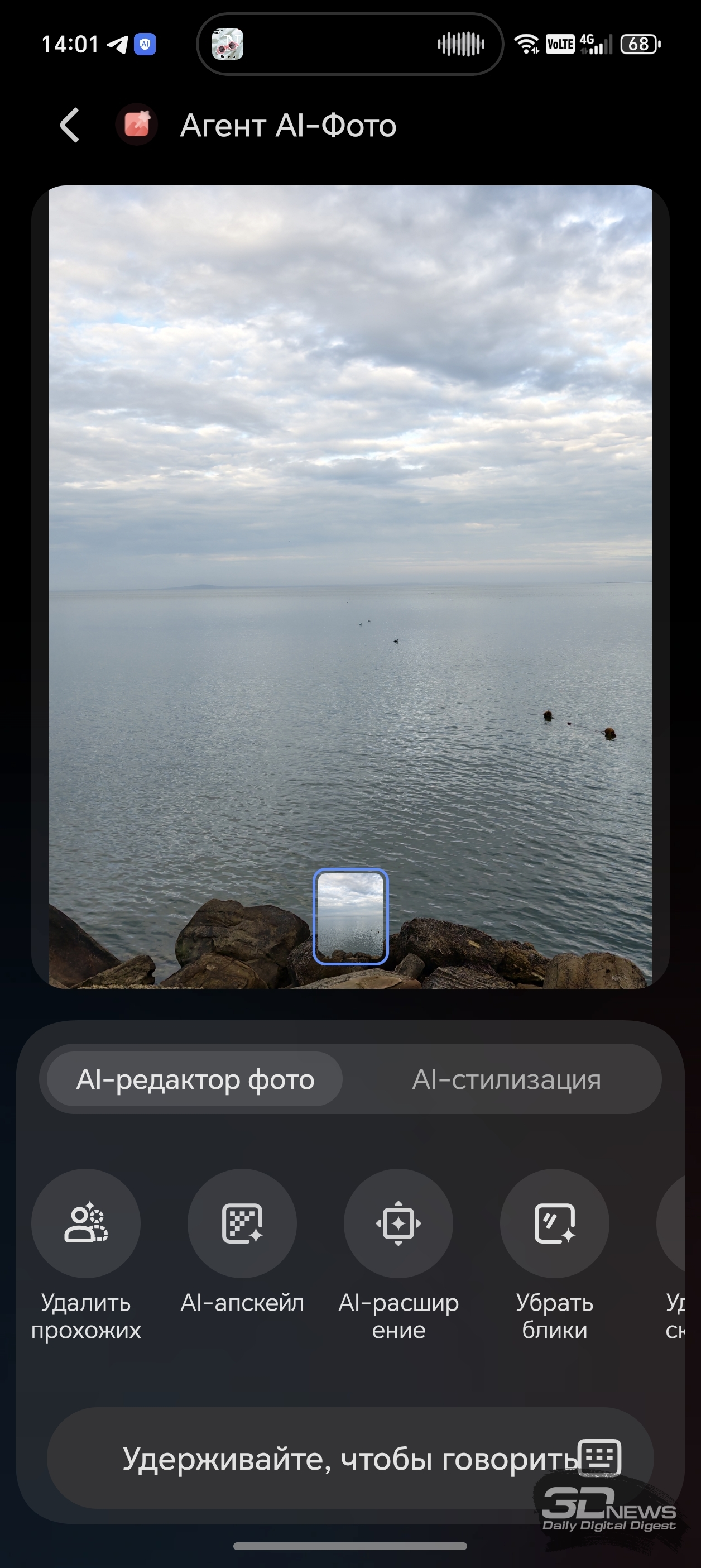Apply AI-апскейл to the photo

(242, 1223)
